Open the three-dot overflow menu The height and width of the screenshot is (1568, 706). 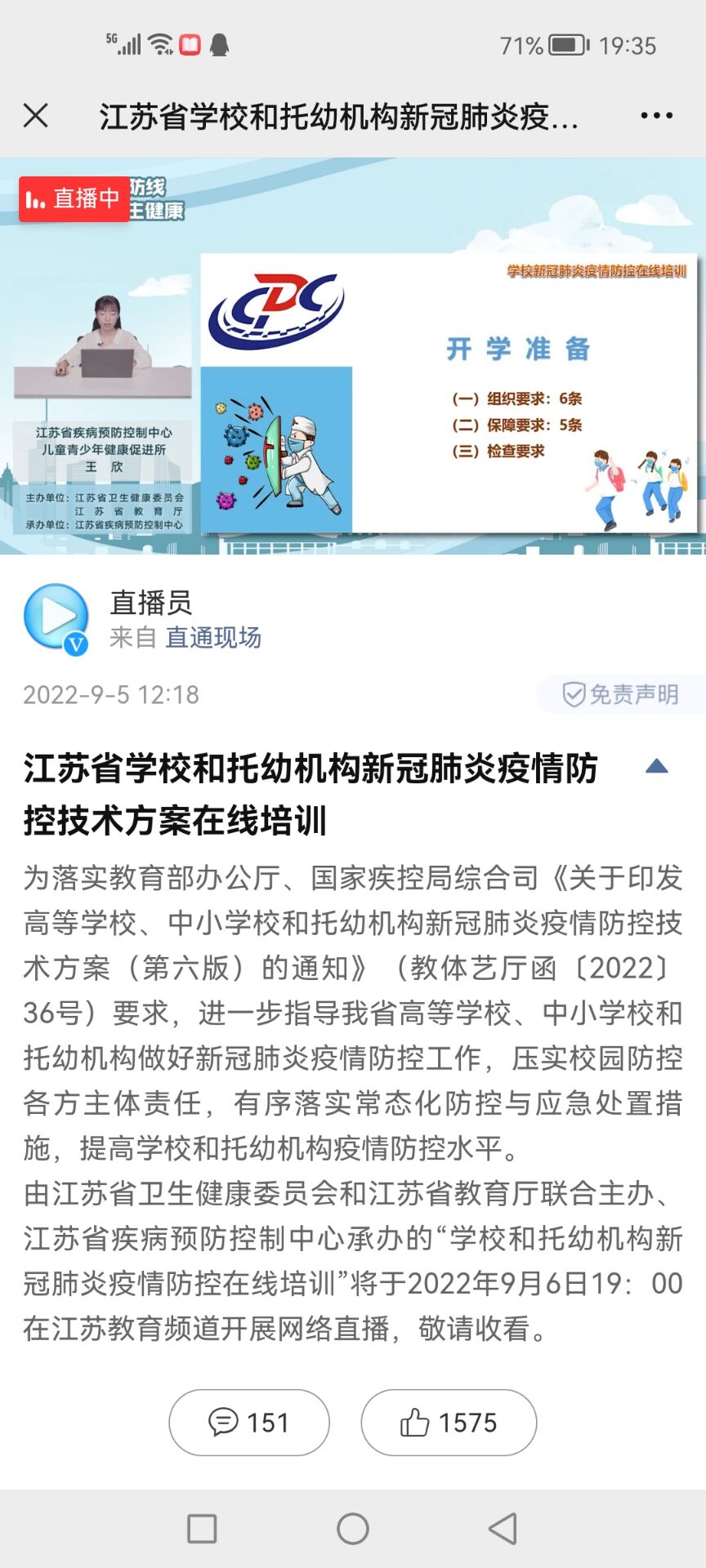pyautogui.click(x=657, y=116)
